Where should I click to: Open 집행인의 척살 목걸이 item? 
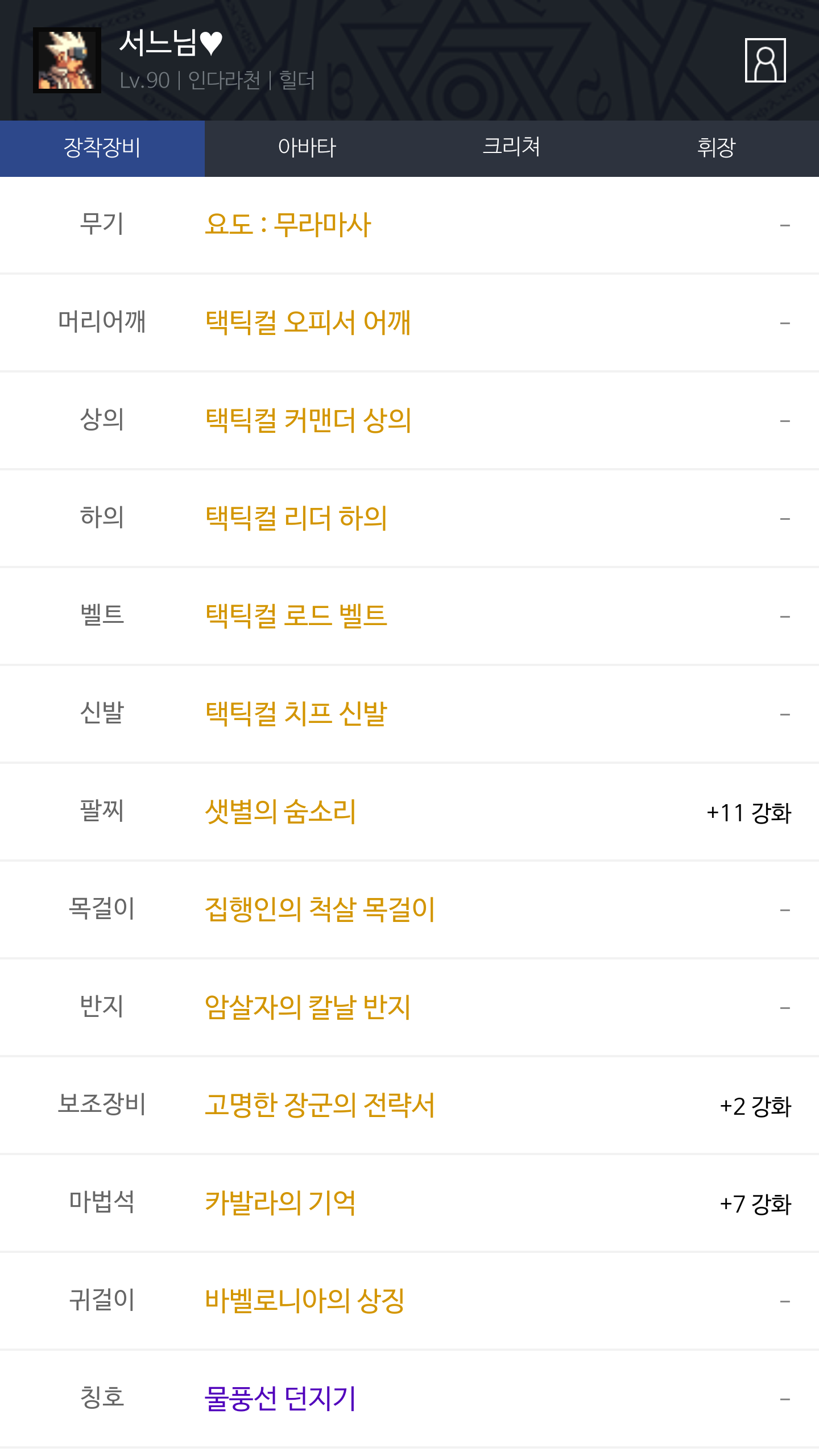tap(320, 909)
